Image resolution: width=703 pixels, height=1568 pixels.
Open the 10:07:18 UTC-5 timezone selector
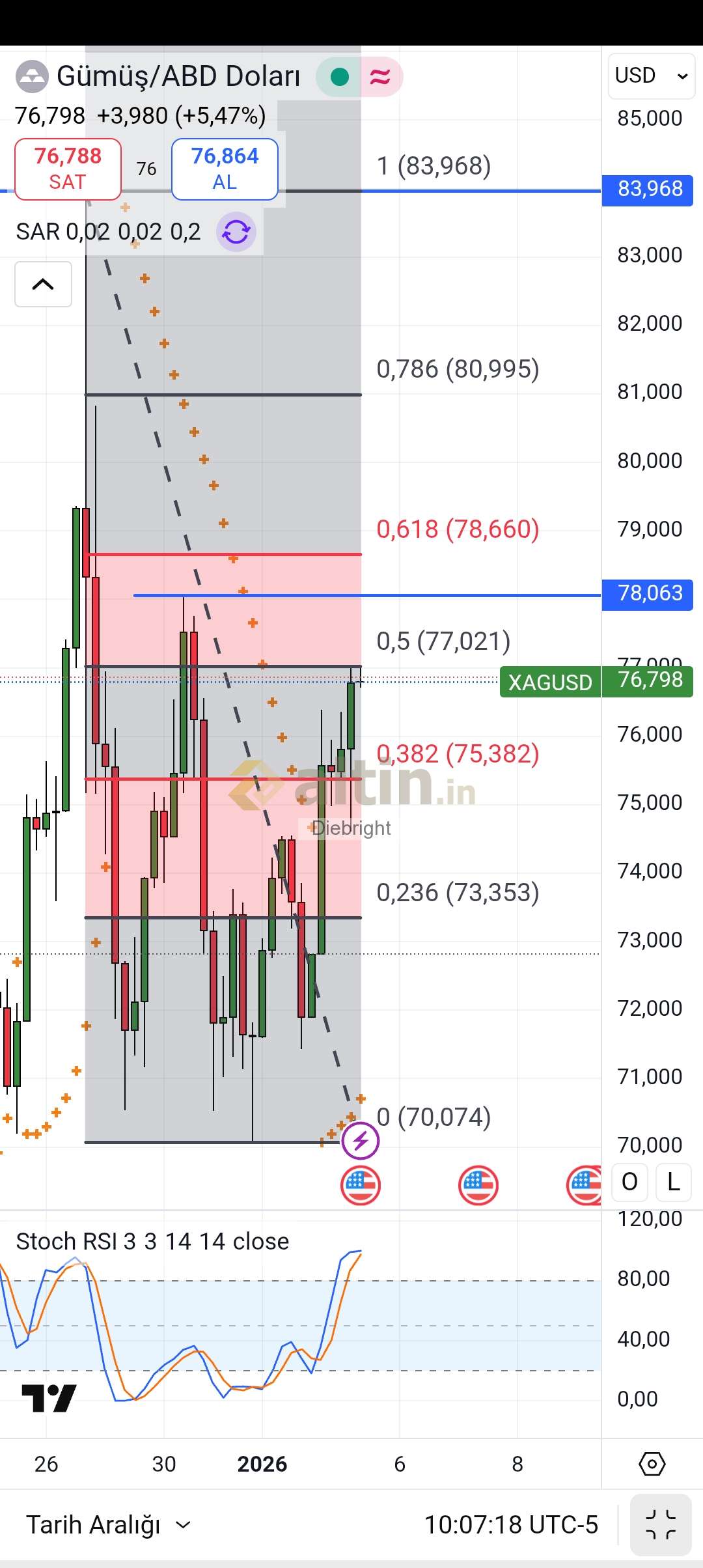point(510,1525)
